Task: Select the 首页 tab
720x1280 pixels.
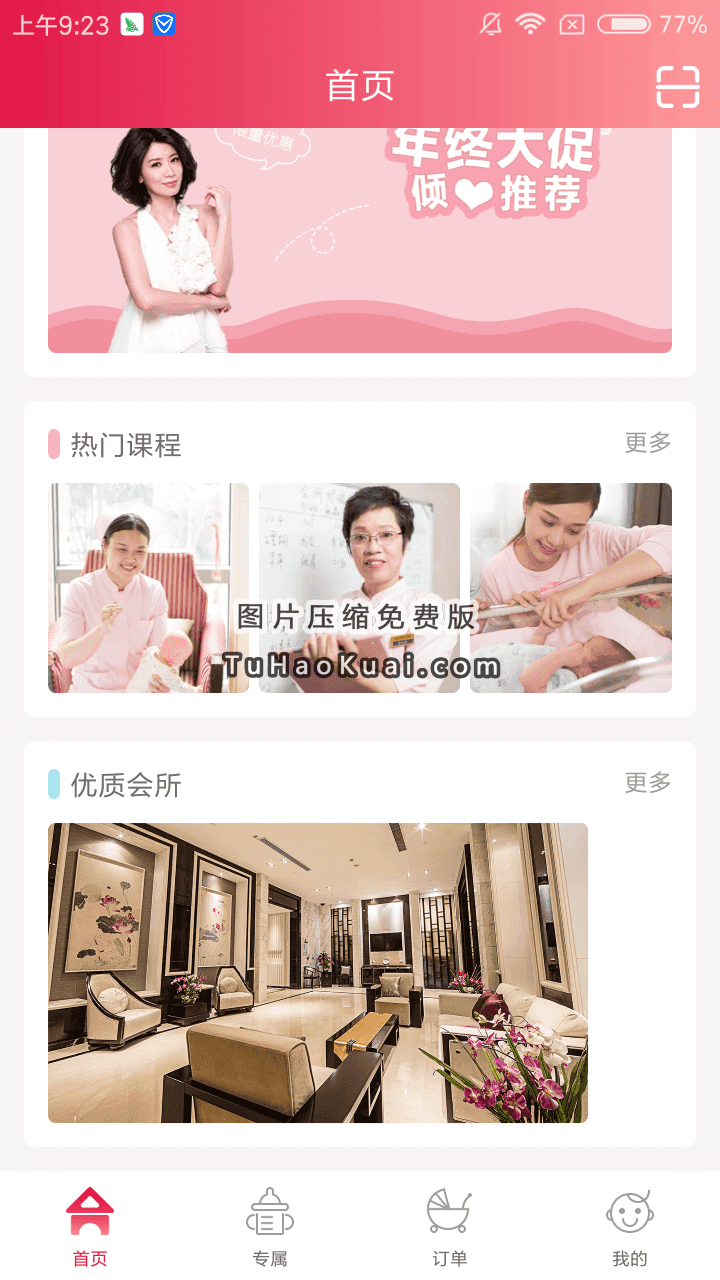Action: tap(90, 1226)
